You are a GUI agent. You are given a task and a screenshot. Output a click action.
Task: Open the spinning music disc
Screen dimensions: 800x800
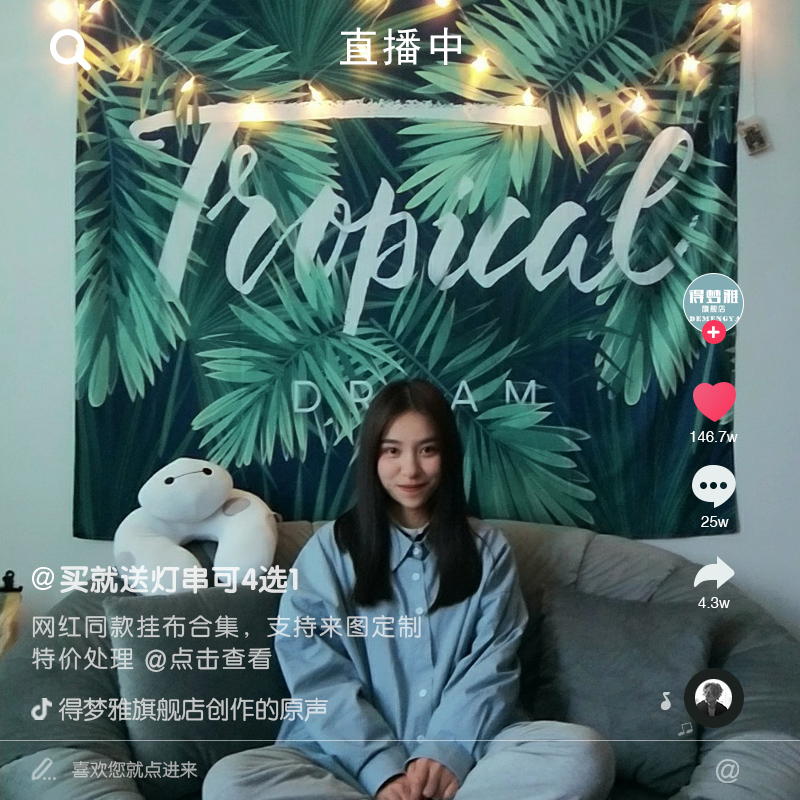tap(714, 697)
